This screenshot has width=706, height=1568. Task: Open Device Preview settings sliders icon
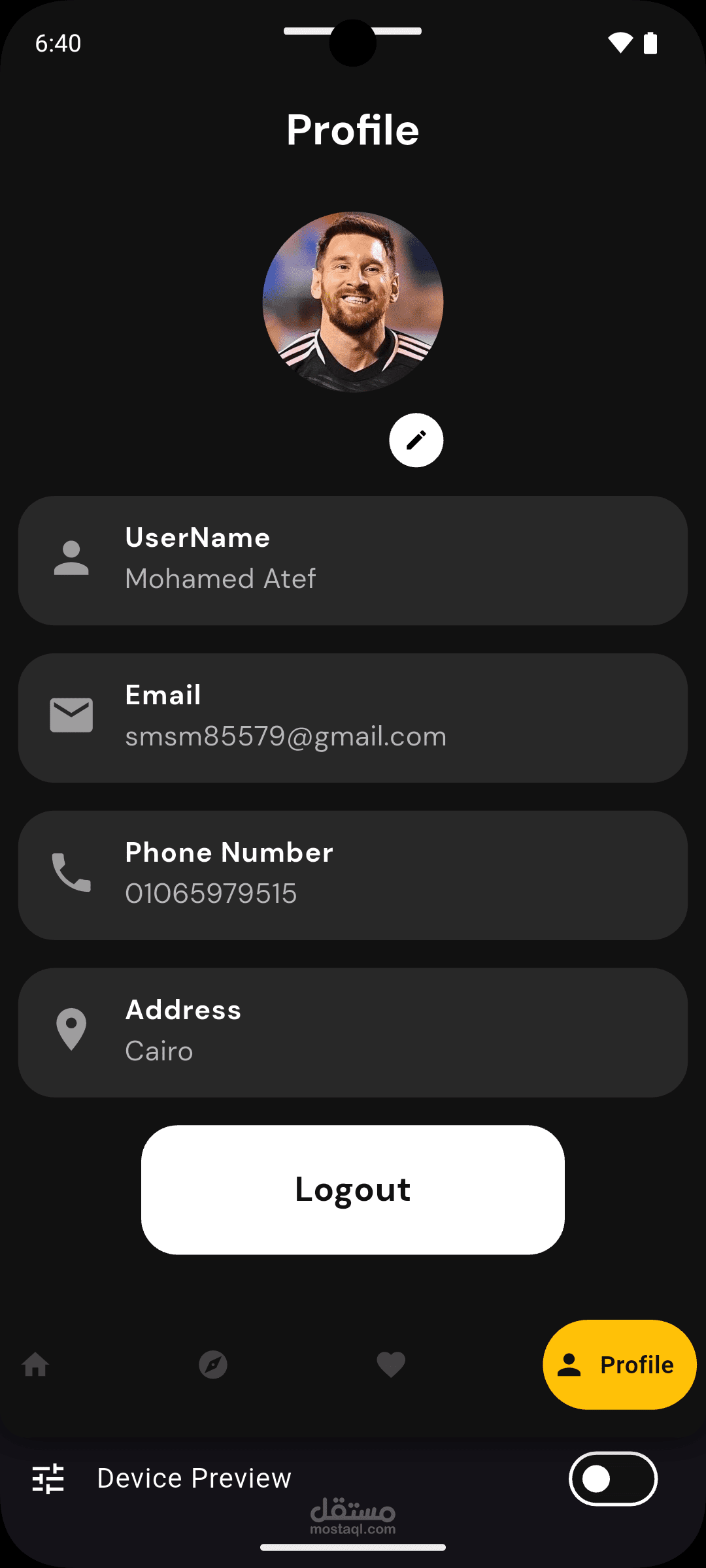48,1478
